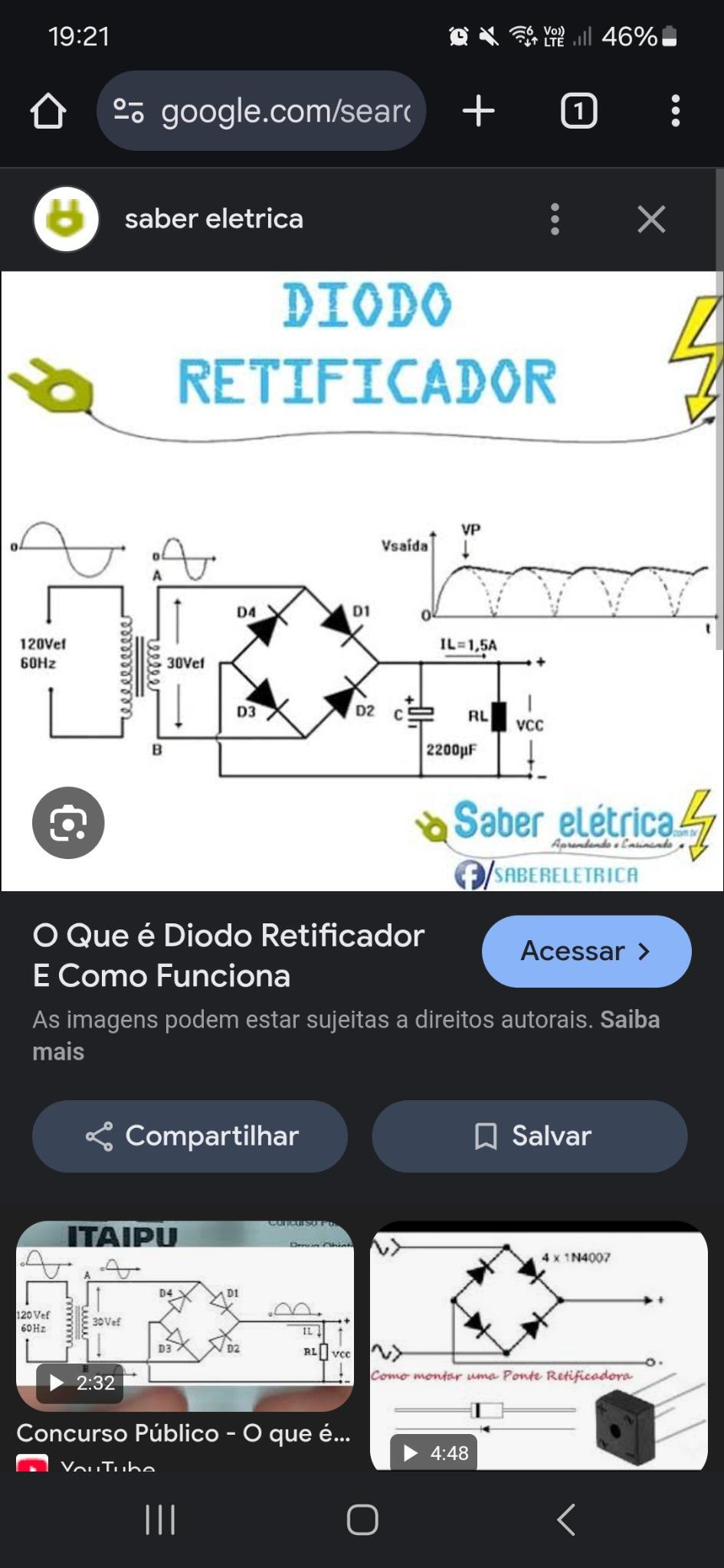Open the Diodo Retificador image
724x1568 pixels.
tap(362, 581)
